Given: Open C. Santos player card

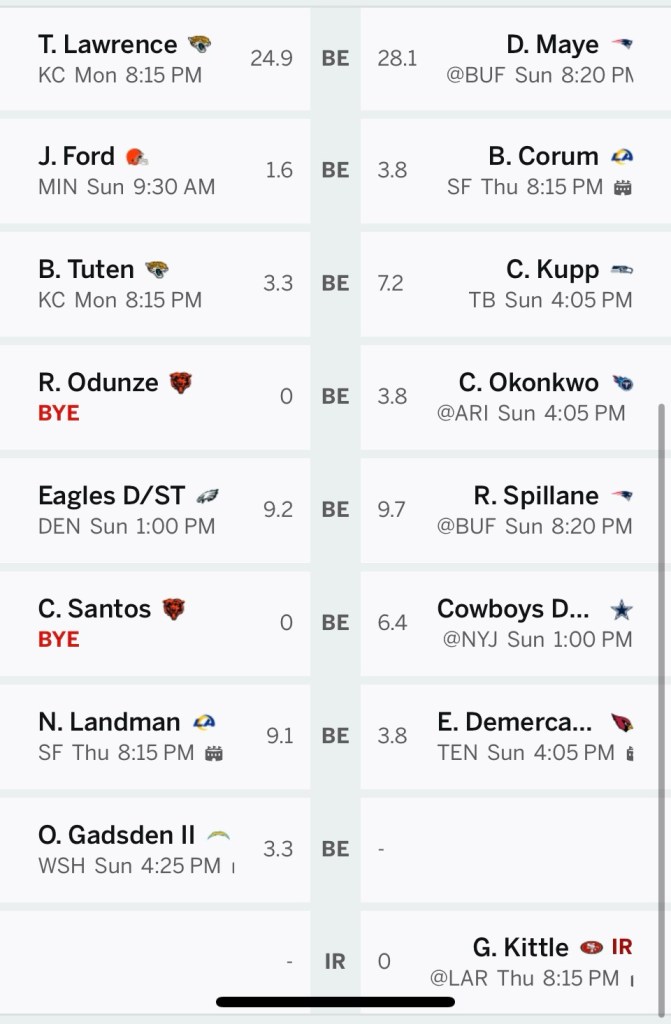Looking at the screenshot, I should 94,609.
